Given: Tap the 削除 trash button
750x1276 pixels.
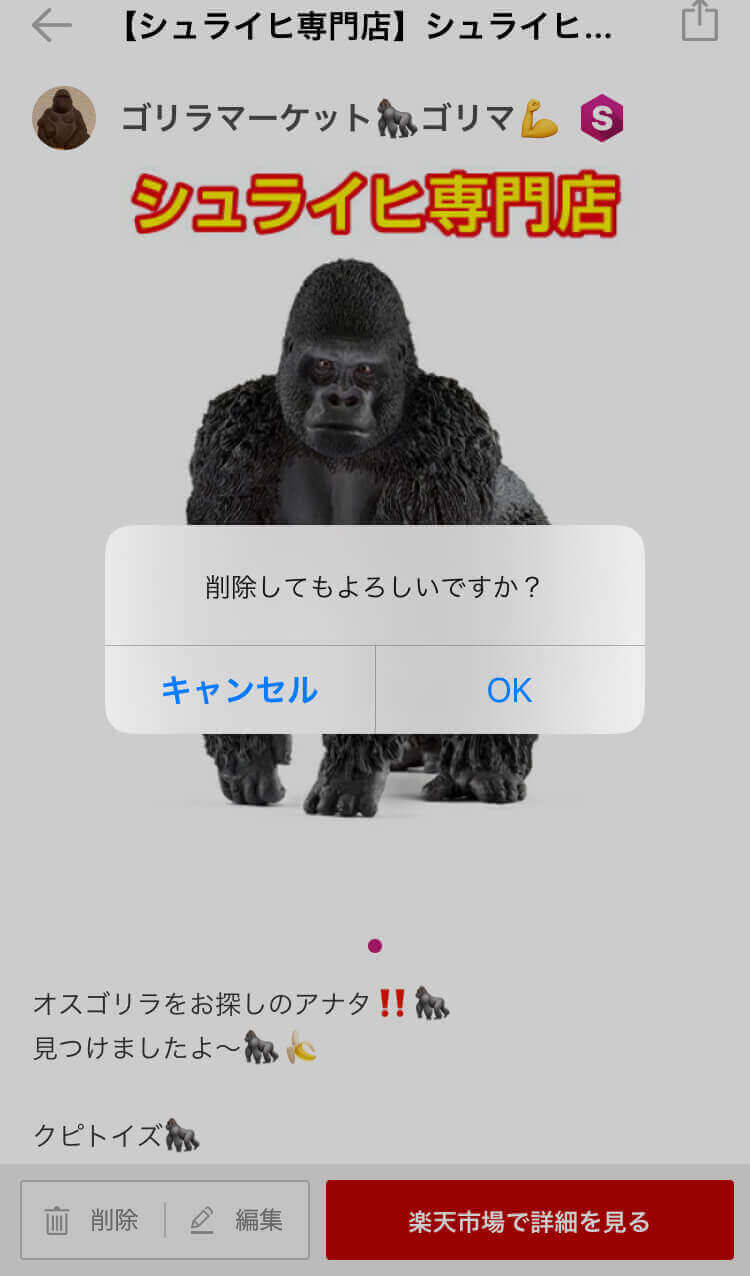Looking at the screenshot, I should click(92, 1220).
